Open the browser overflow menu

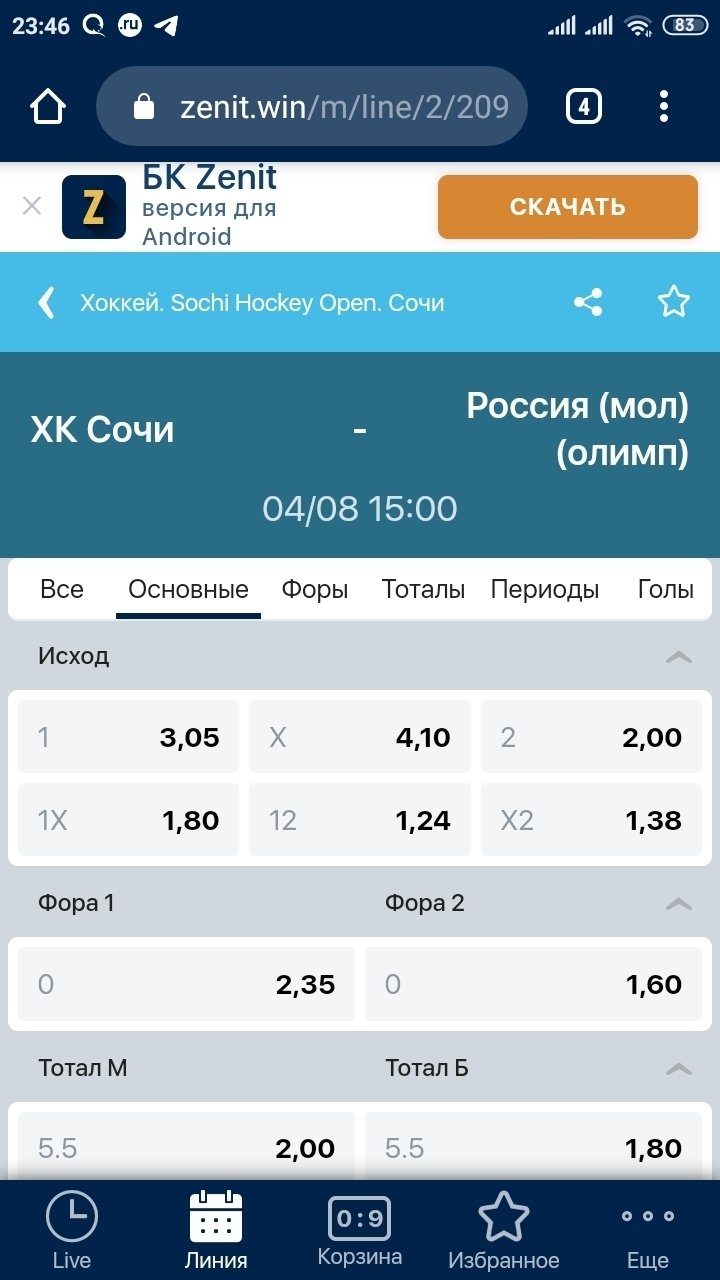664,106
